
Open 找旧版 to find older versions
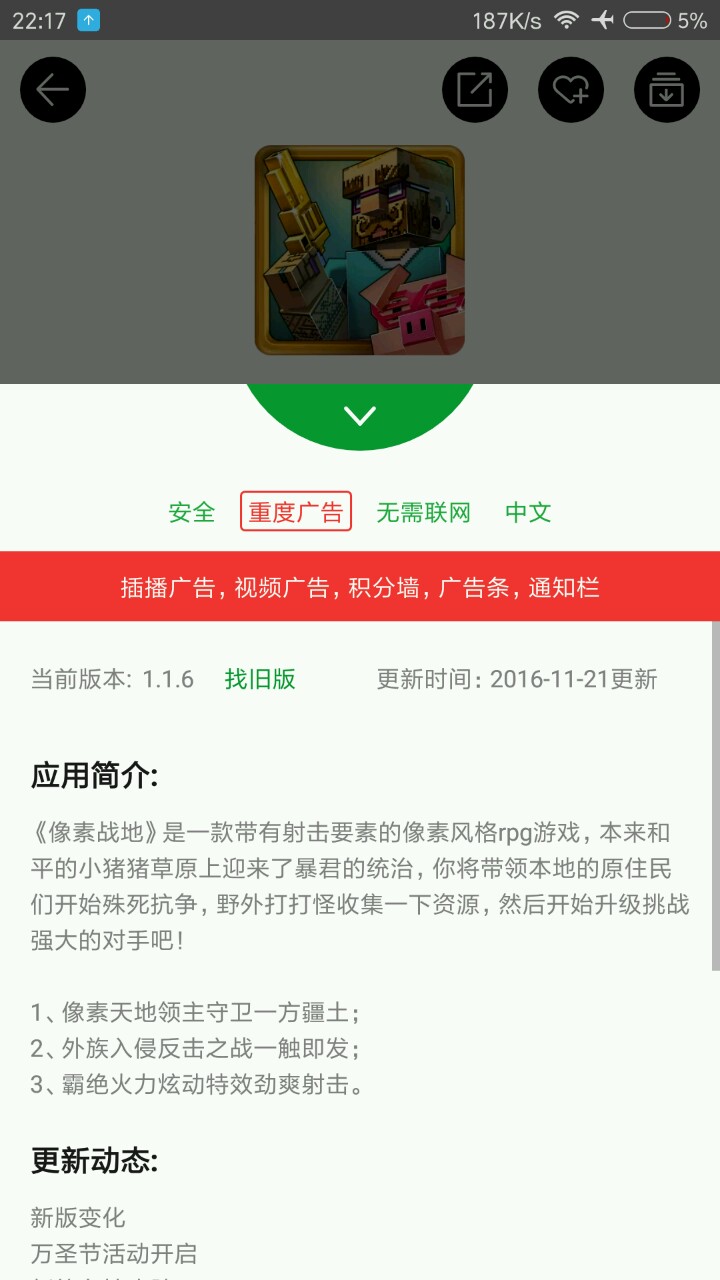(x=260, y=679)
